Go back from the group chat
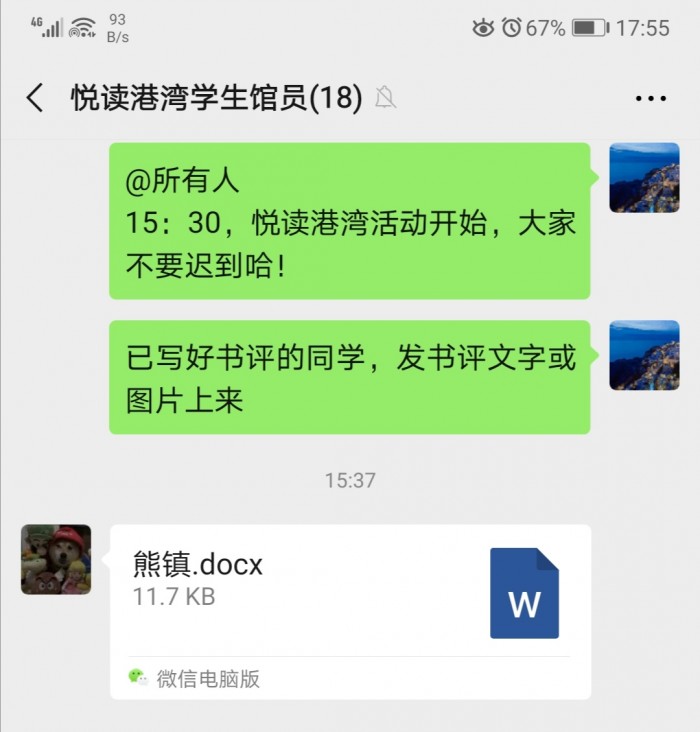The width and height of the screenshot is (700, 732). click(x=35, y=98)
